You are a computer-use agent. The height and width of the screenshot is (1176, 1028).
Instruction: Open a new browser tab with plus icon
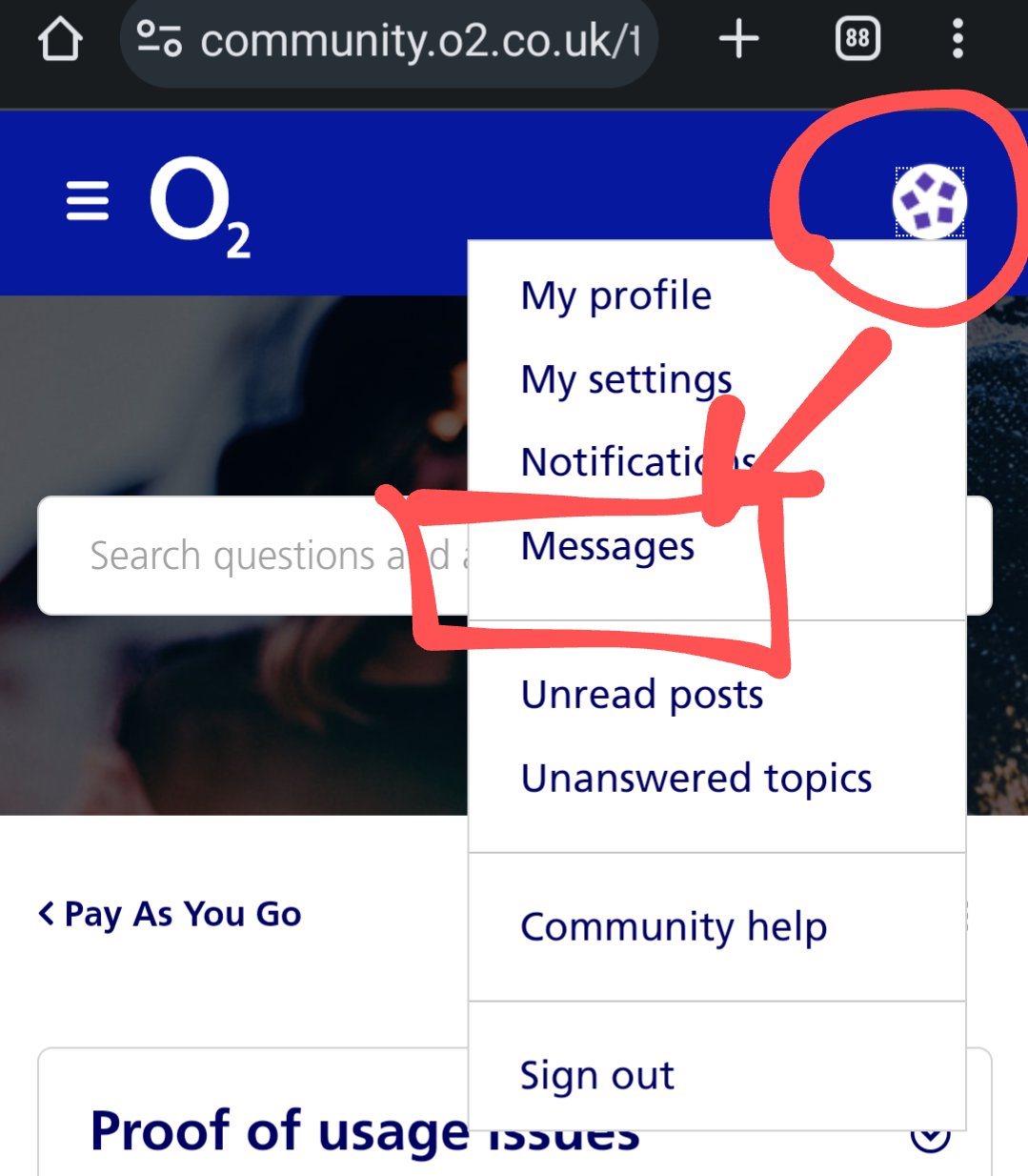(x=737, y=40)
